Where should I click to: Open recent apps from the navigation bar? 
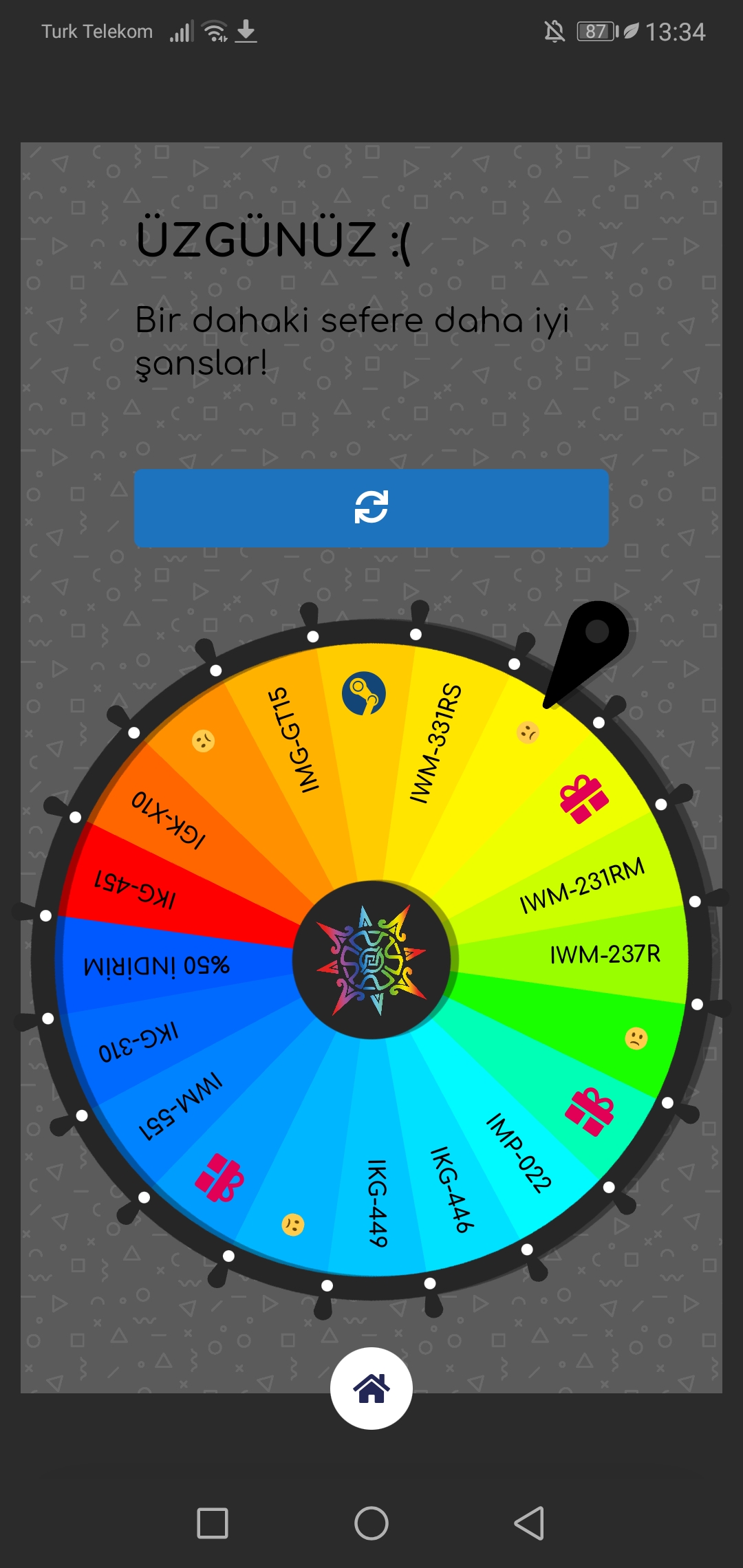[x=213, y=1523]
